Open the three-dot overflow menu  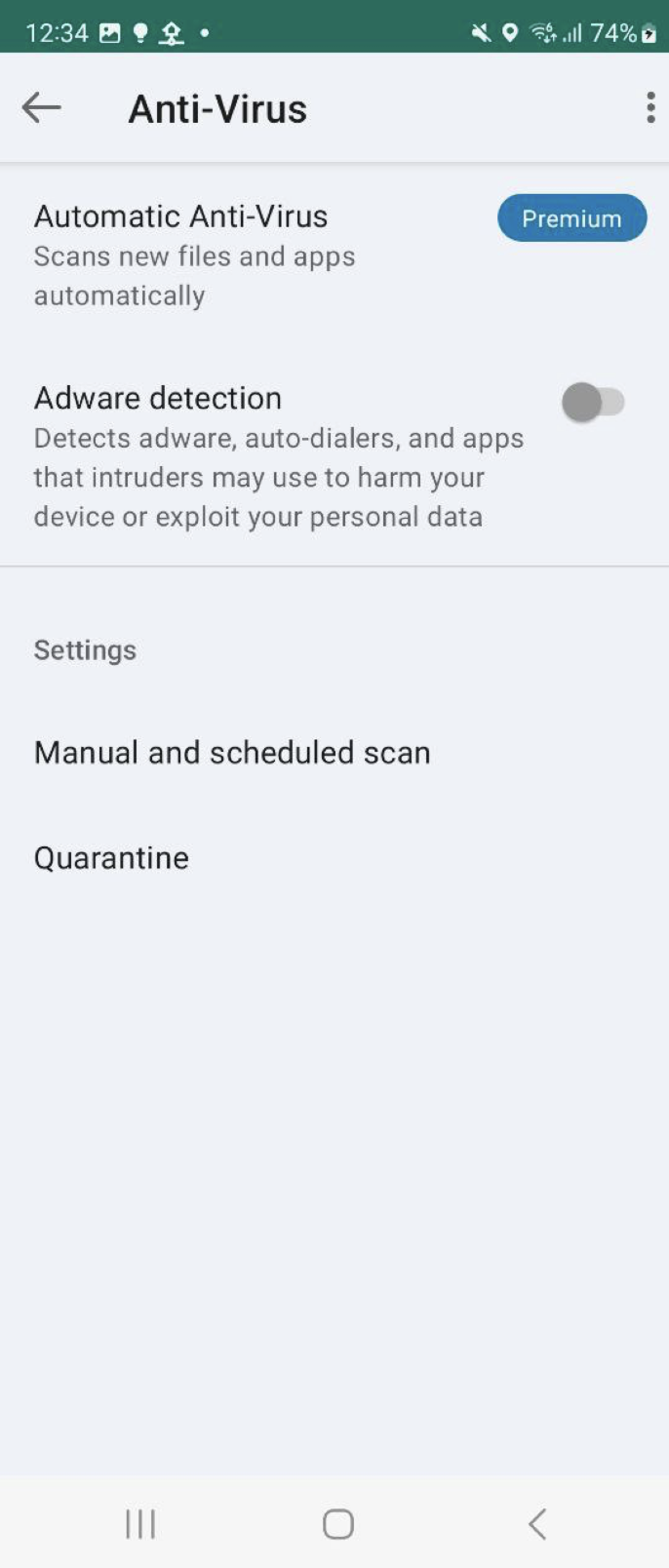click(649, 107)
